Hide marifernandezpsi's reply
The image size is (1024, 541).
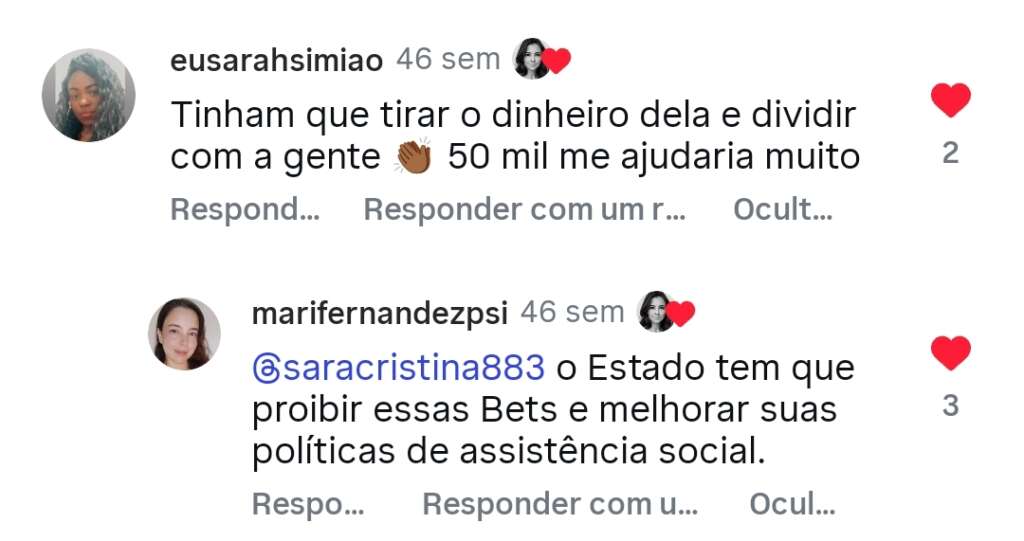[792, 505]
